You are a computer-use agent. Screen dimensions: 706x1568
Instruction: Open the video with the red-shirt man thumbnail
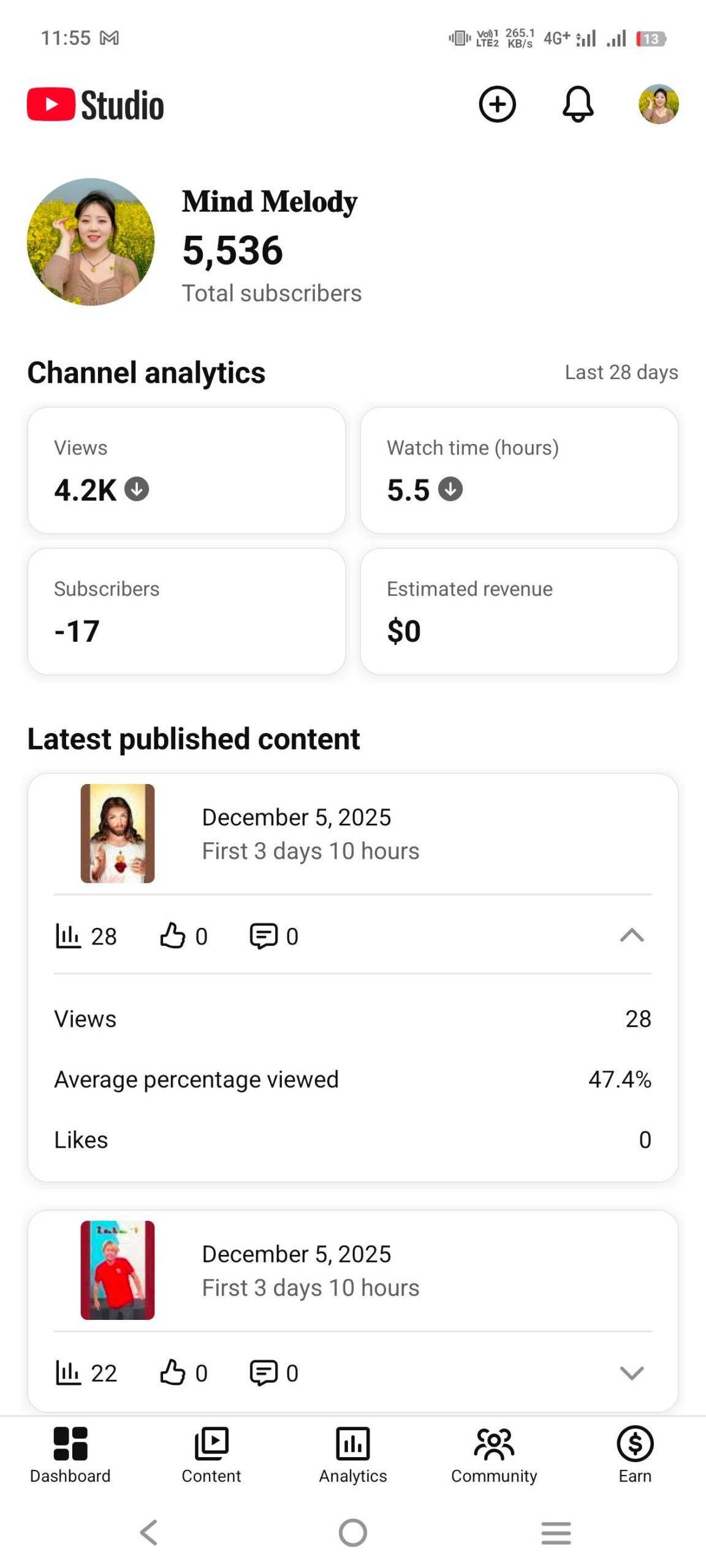coord(118,1270)
